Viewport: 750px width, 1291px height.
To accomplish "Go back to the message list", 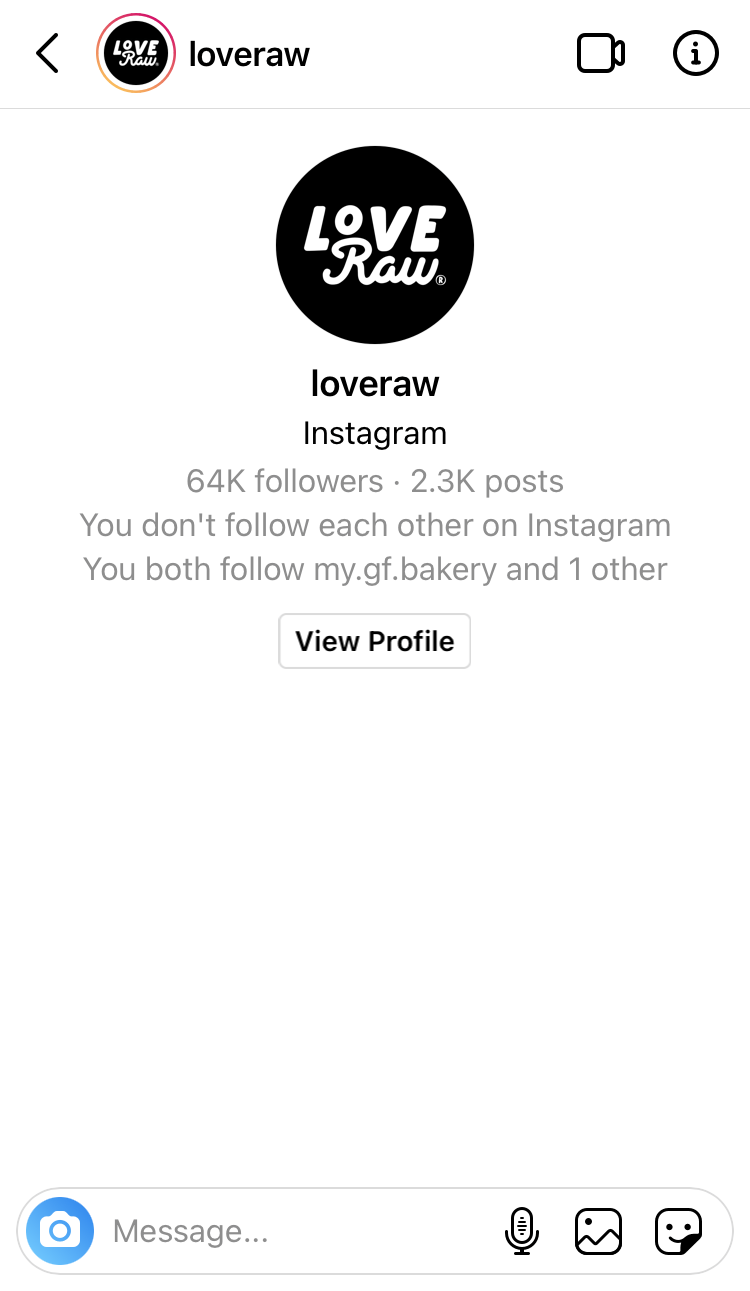I will 47,53.
